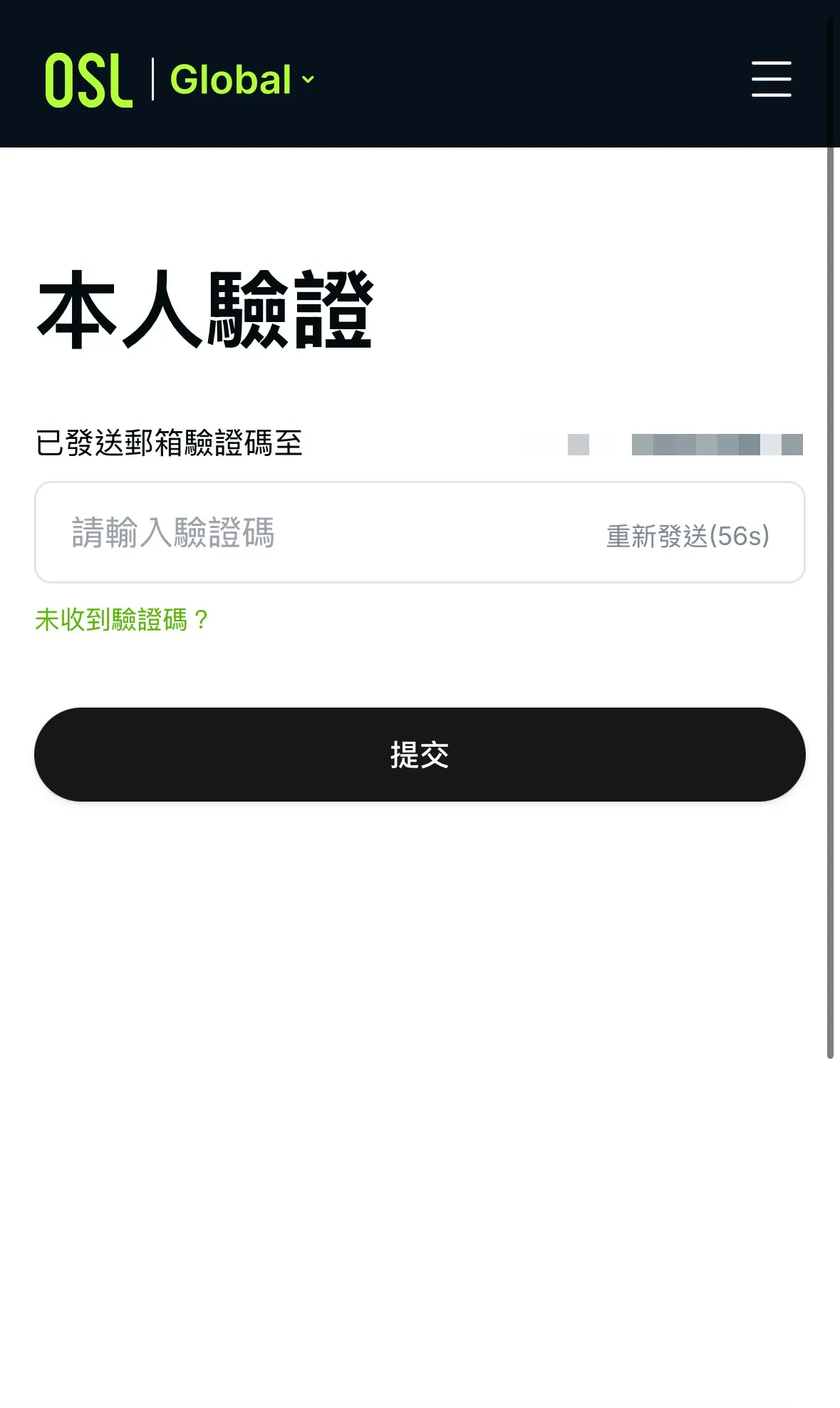840x1408 pixels.
Task: Tap the 未收到驗證碼？ link
Action: click(122, 620)
